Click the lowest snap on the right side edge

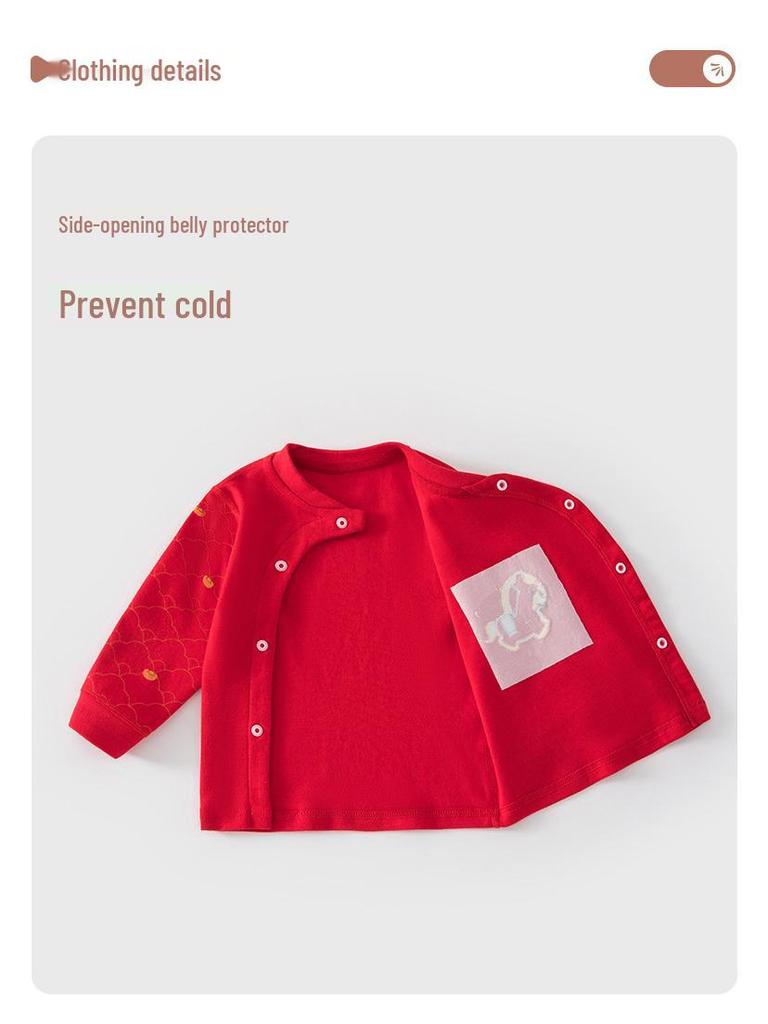[663, 640]
